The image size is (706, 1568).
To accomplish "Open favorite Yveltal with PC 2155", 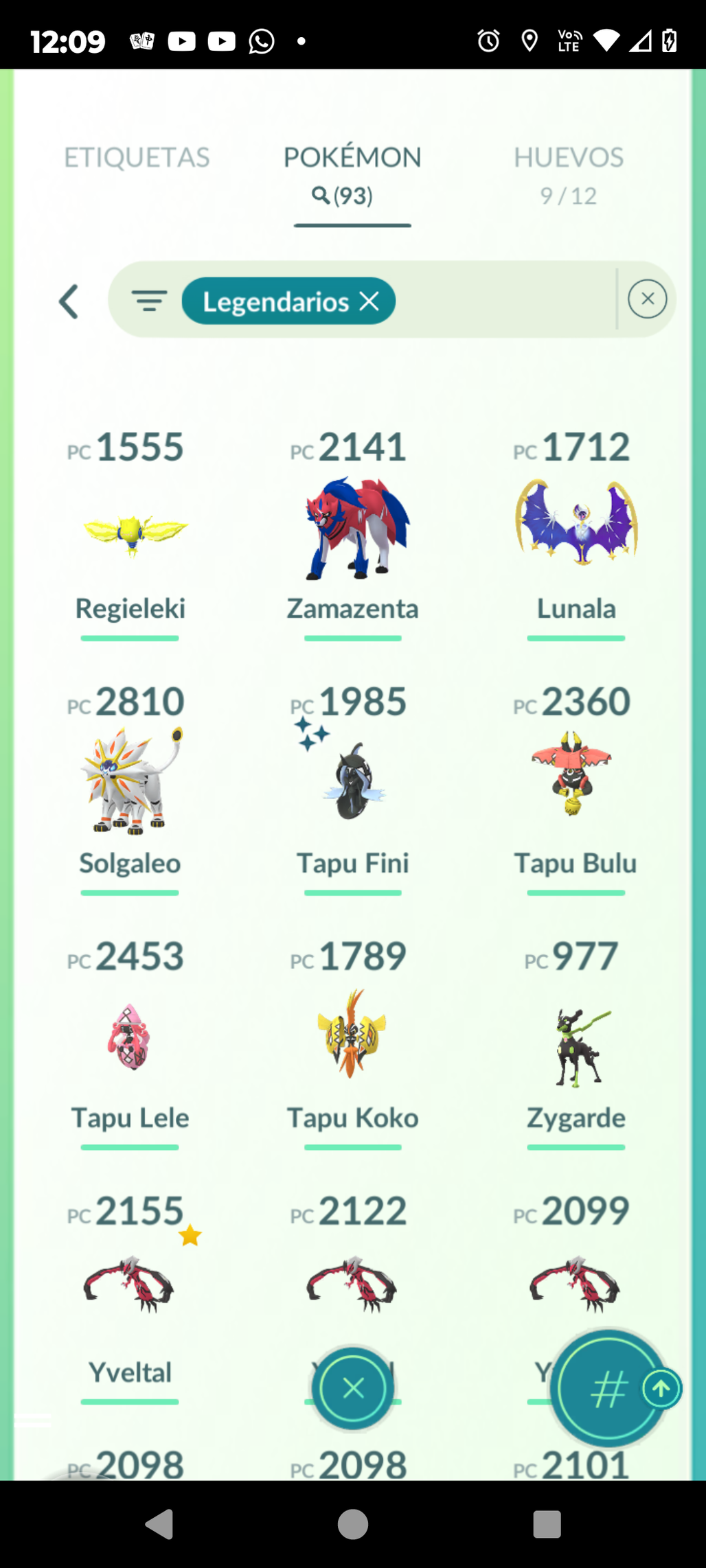I will (x=130, y=1284).
